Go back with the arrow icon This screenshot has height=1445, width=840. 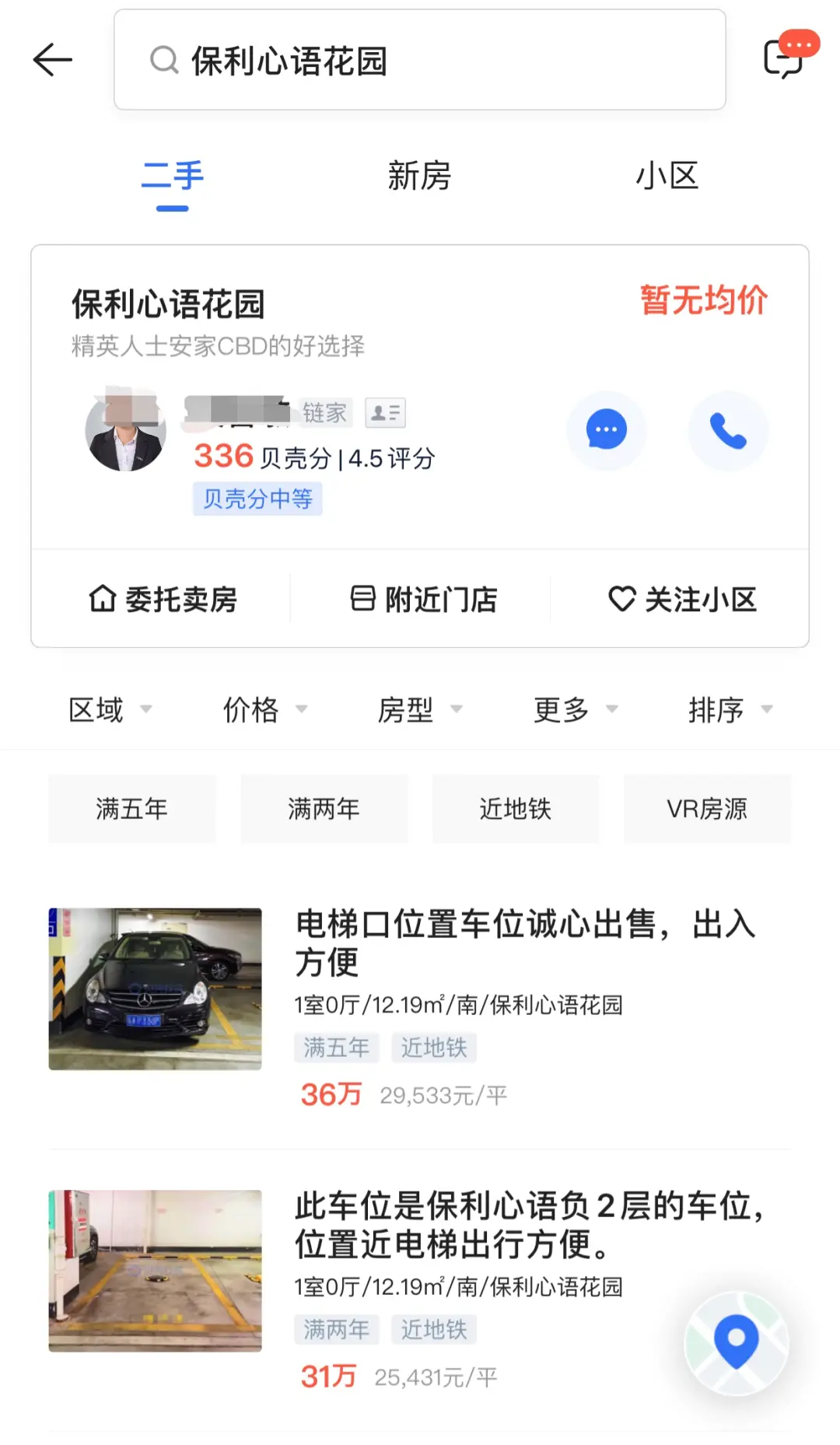pos(53,60)
